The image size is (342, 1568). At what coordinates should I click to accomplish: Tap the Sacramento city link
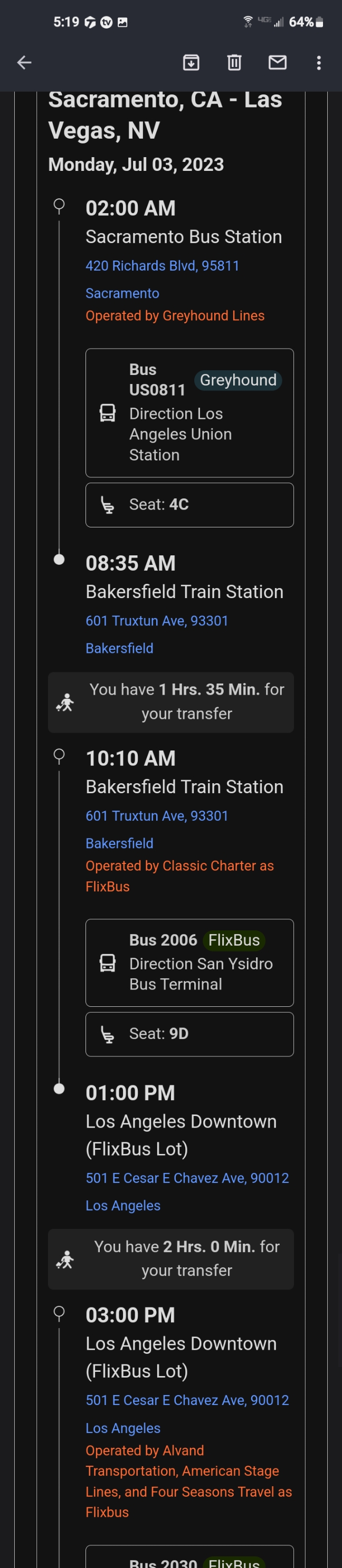click(122, 293)
